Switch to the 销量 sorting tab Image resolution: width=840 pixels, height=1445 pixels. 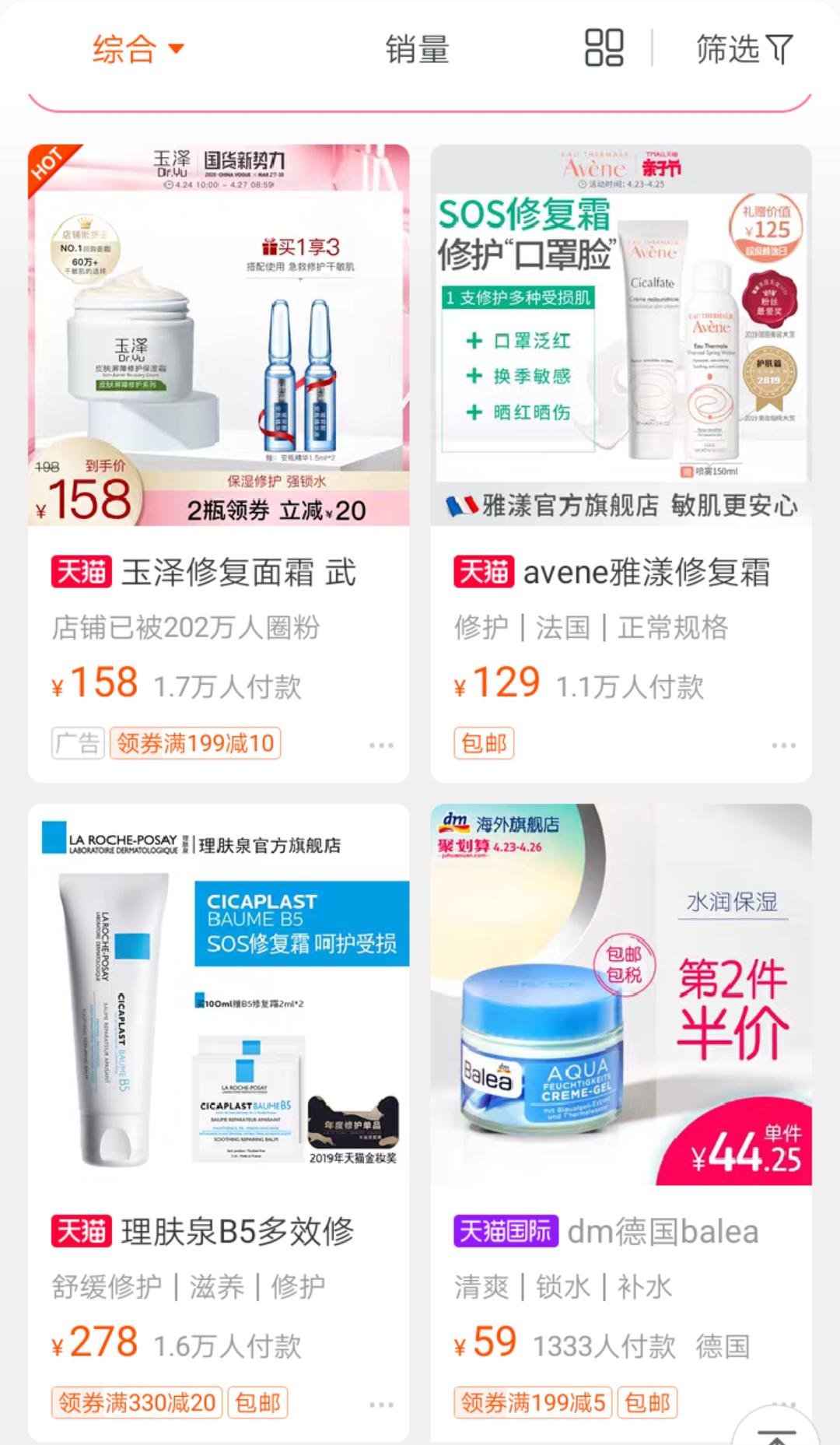tap(415, 49)
